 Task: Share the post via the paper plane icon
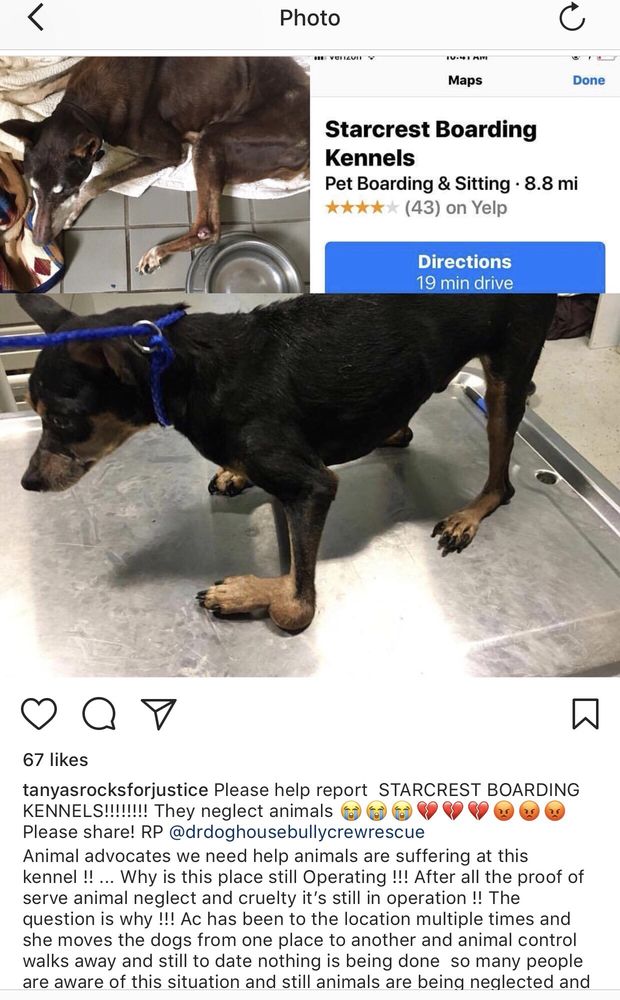pos(158,713)
